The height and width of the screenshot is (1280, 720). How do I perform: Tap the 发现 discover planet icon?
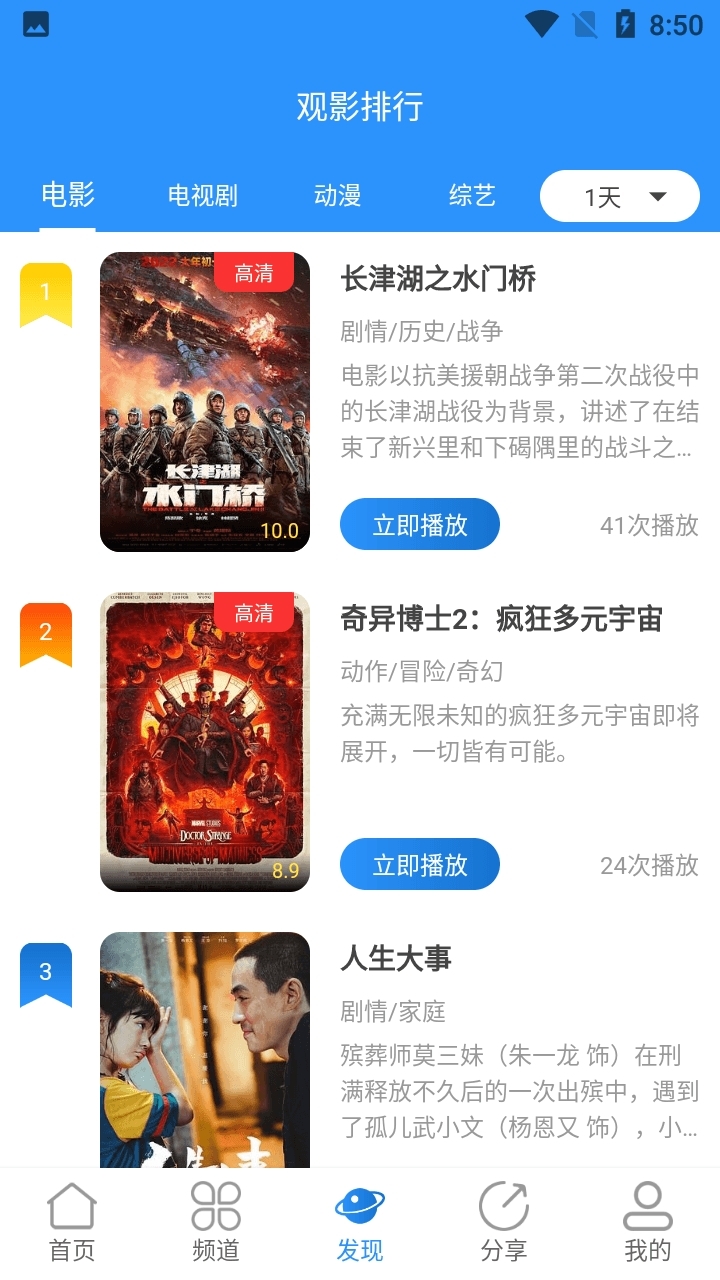tap(360, 1207)
